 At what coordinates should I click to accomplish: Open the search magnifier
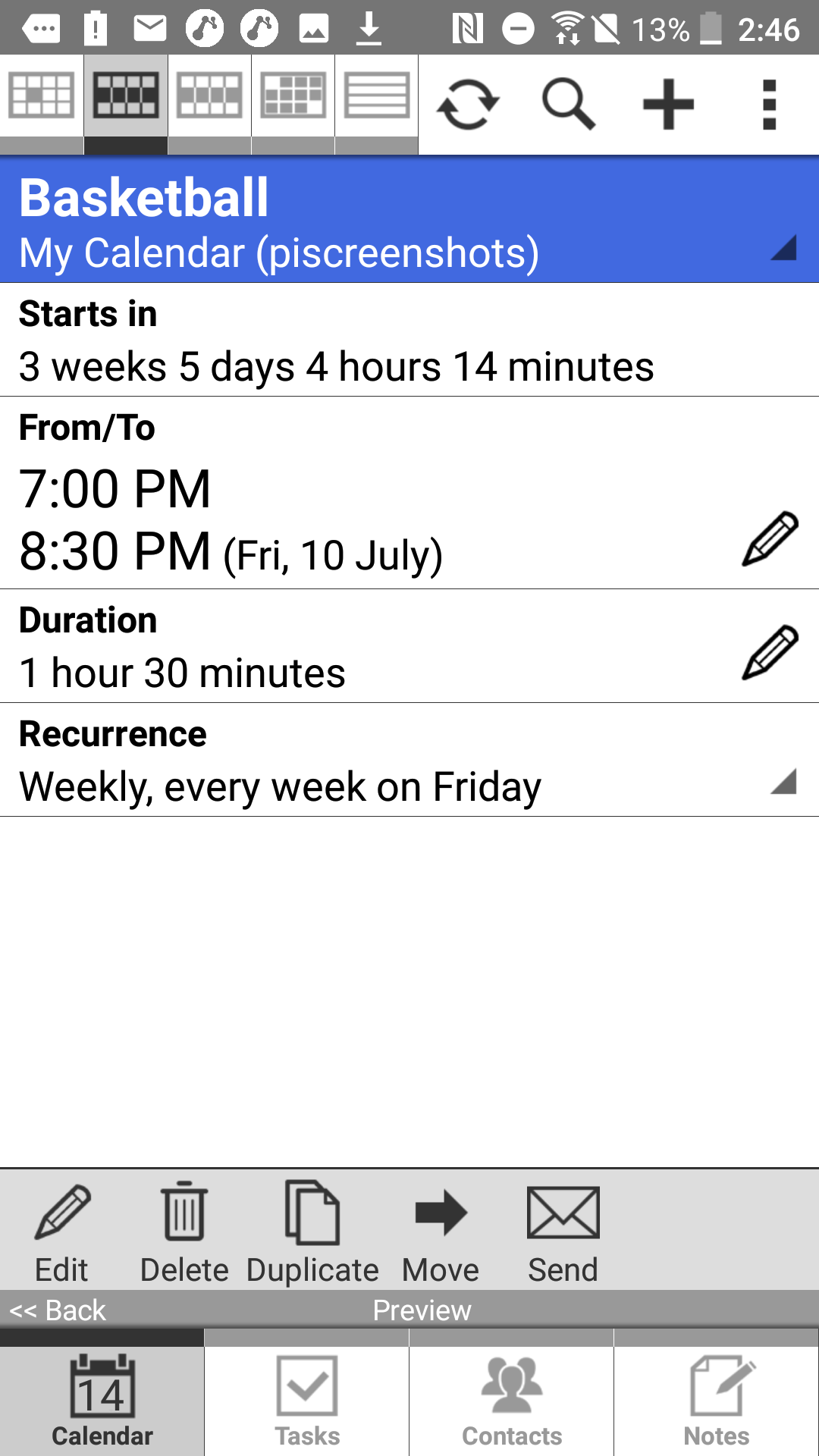(x=568, y=105)
